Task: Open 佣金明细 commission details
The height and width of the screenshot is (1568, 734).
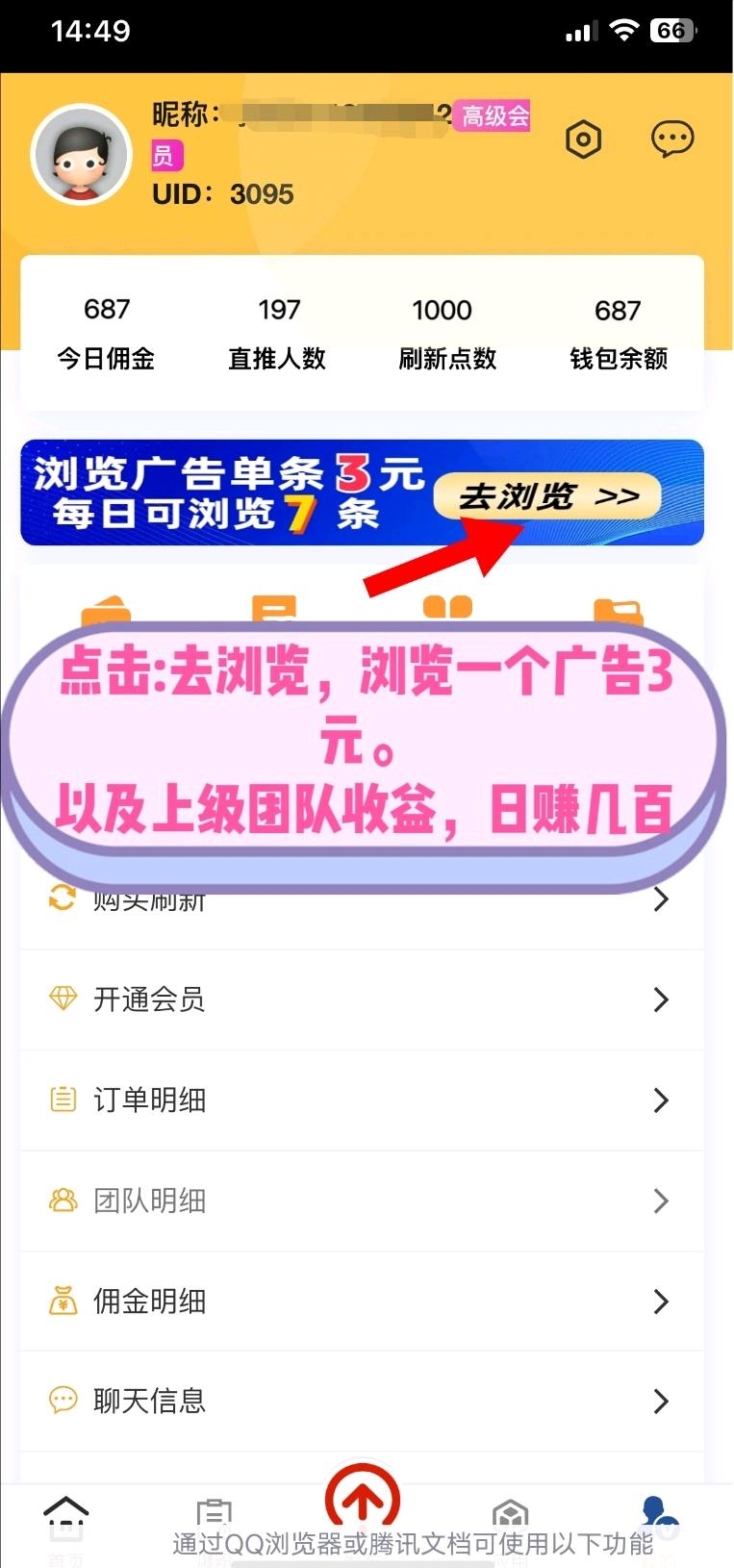Action: click(x=362, y=1302)
